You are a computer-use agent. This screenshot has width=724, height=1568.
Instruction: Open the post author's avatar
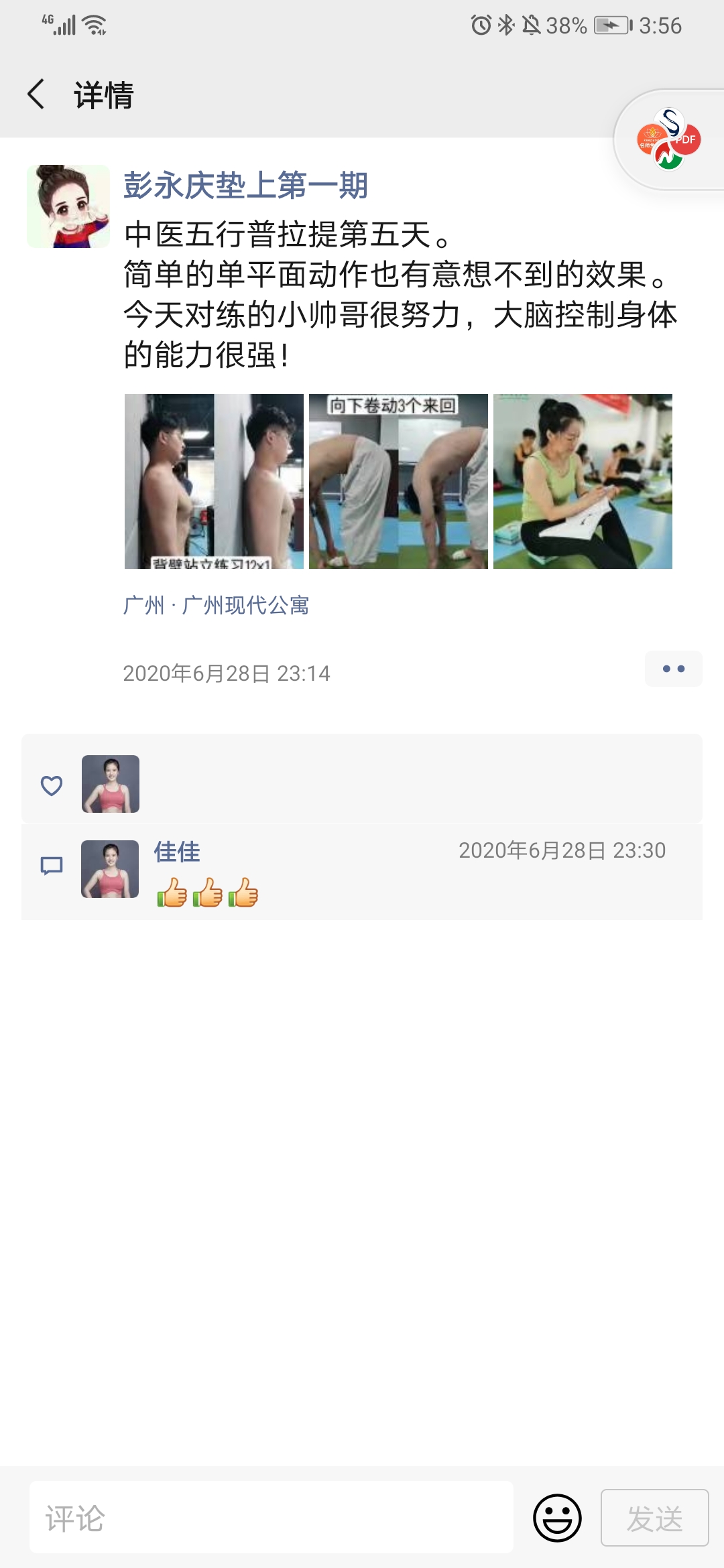point(68,206)
